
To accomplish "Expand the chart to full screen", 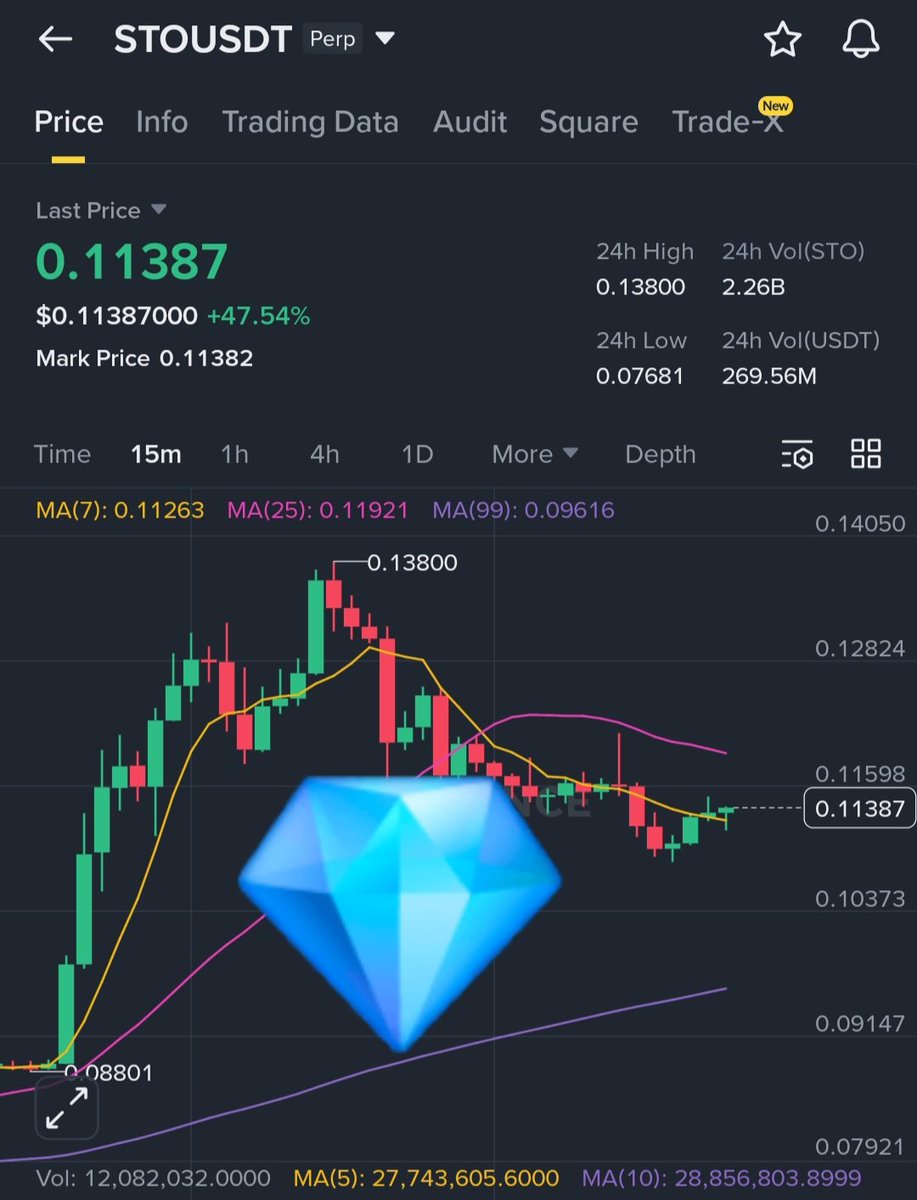I will [x=67, y=1108].
